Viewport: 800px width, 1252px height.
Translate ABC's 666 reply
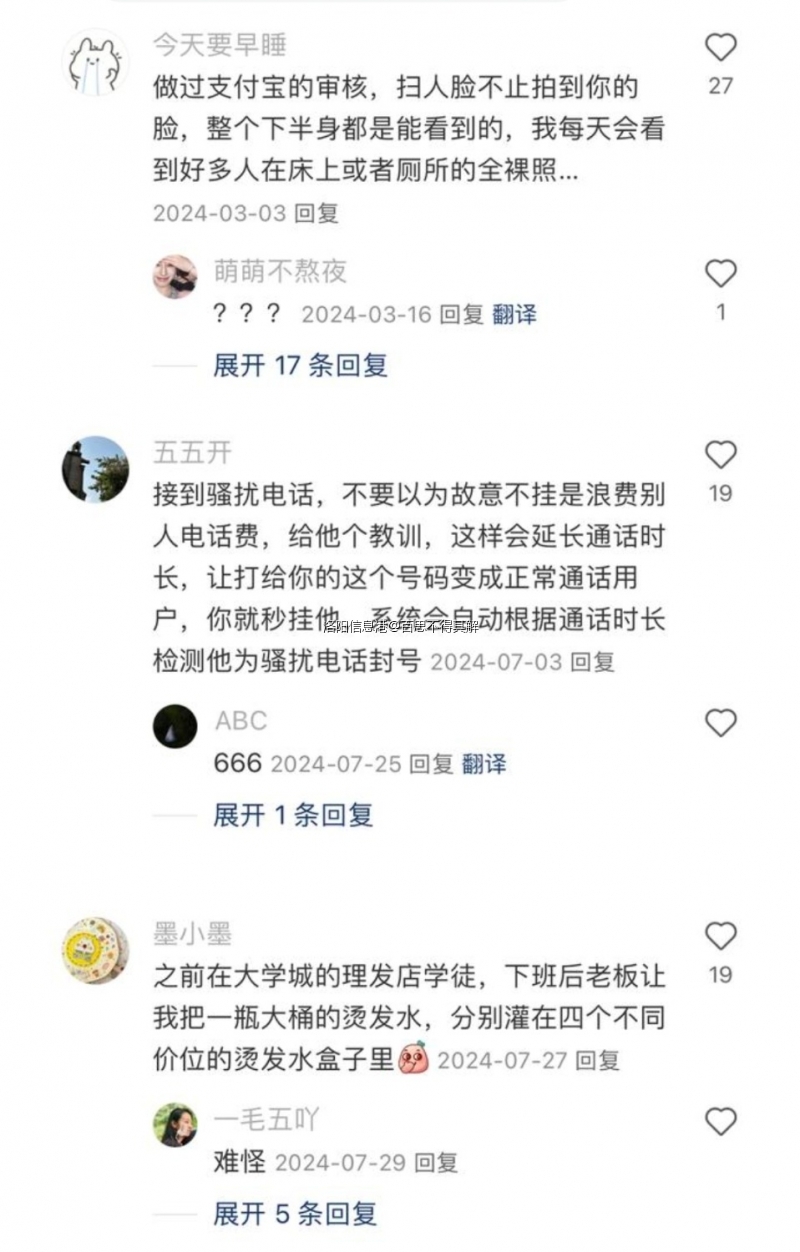click(x=483, y=765)
